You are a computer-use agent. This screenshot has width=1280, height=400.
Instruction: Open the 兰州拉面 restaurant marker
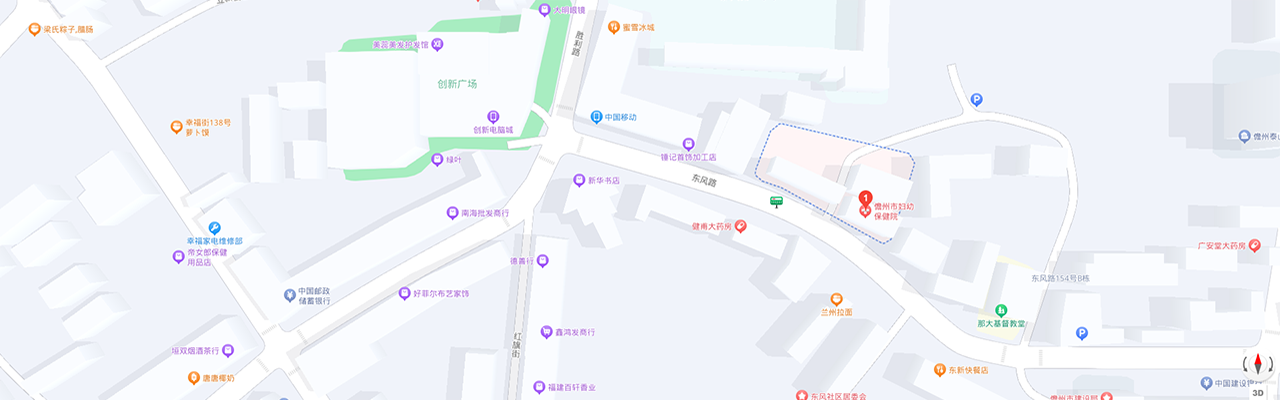click(x=837, y=299)
